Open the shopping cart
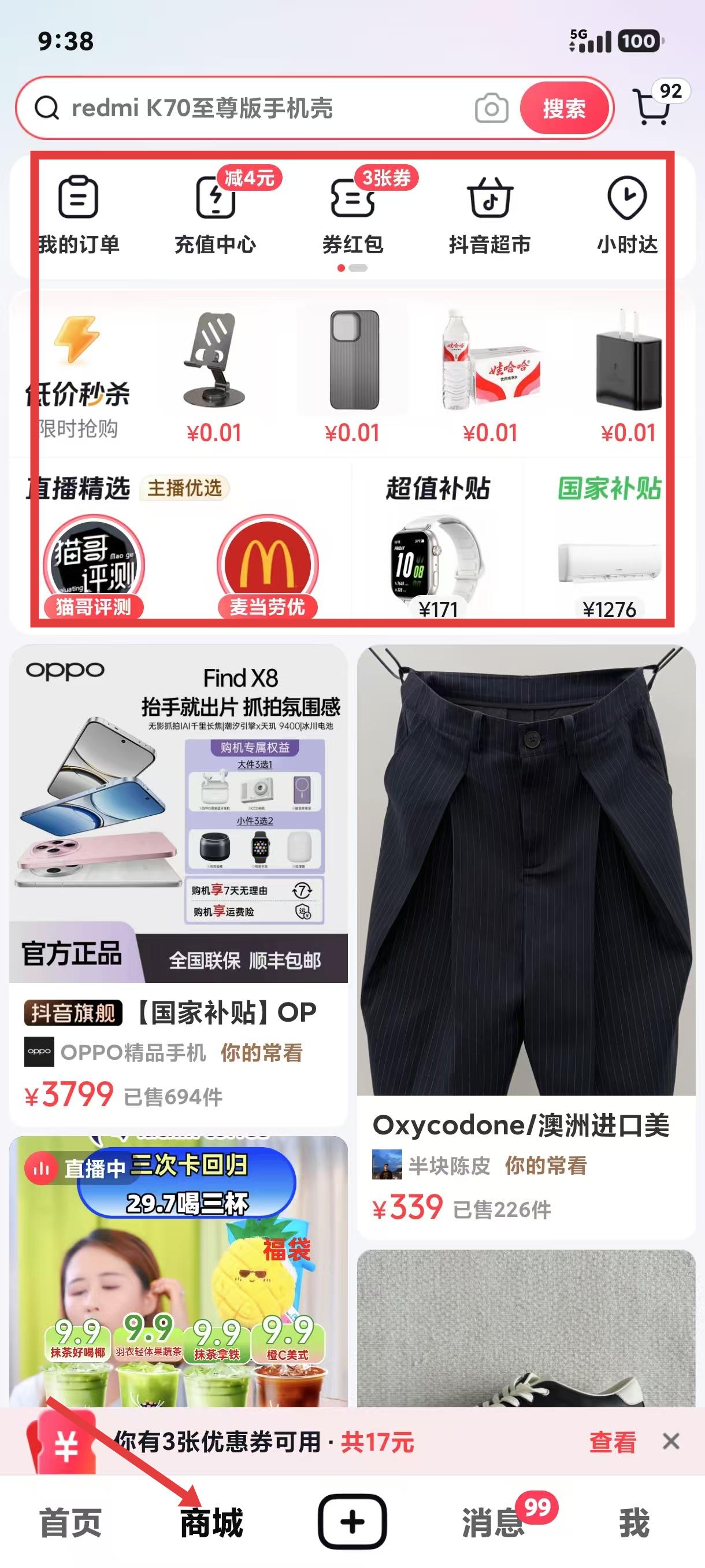Viewport: 705px width, 1568px height. click(x=652, y=107)
